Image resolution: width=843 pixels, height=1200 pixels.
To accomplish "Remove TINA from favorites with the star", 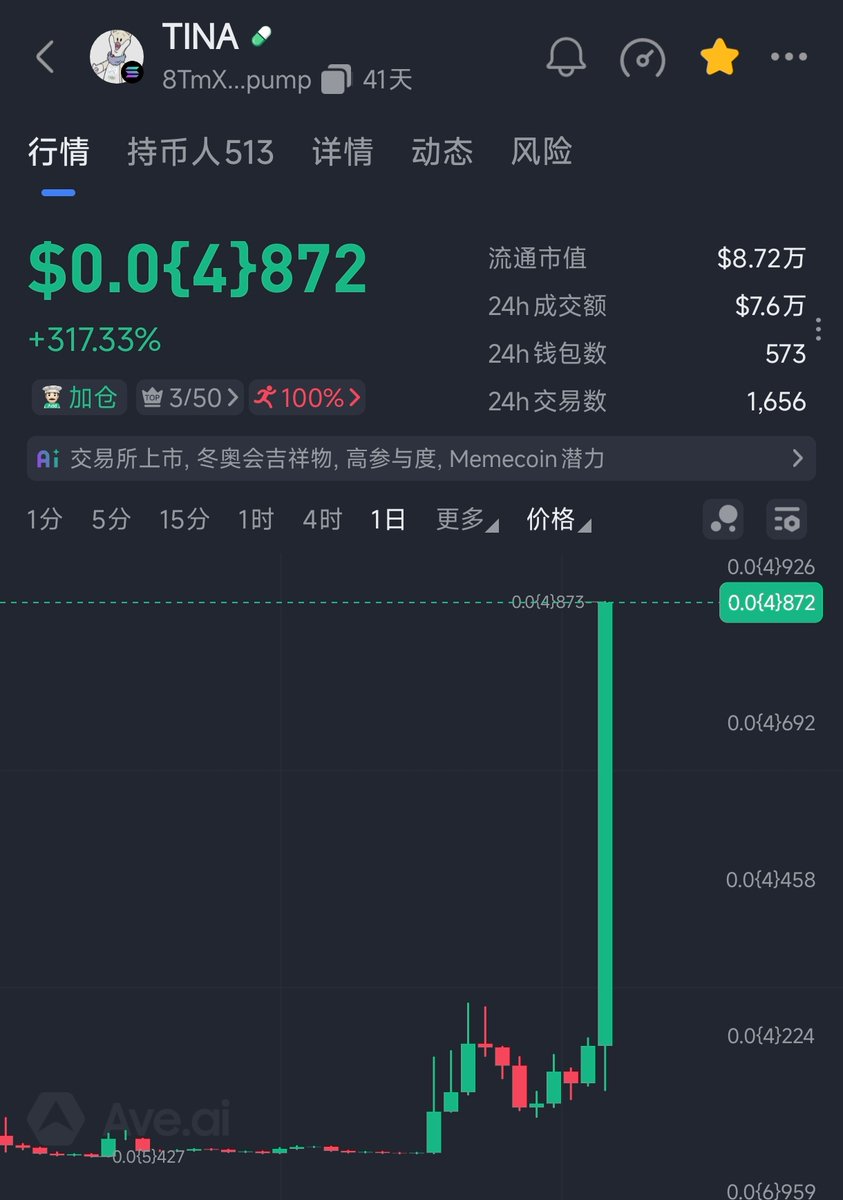I will pyautogui.click(x=719, y=58).
